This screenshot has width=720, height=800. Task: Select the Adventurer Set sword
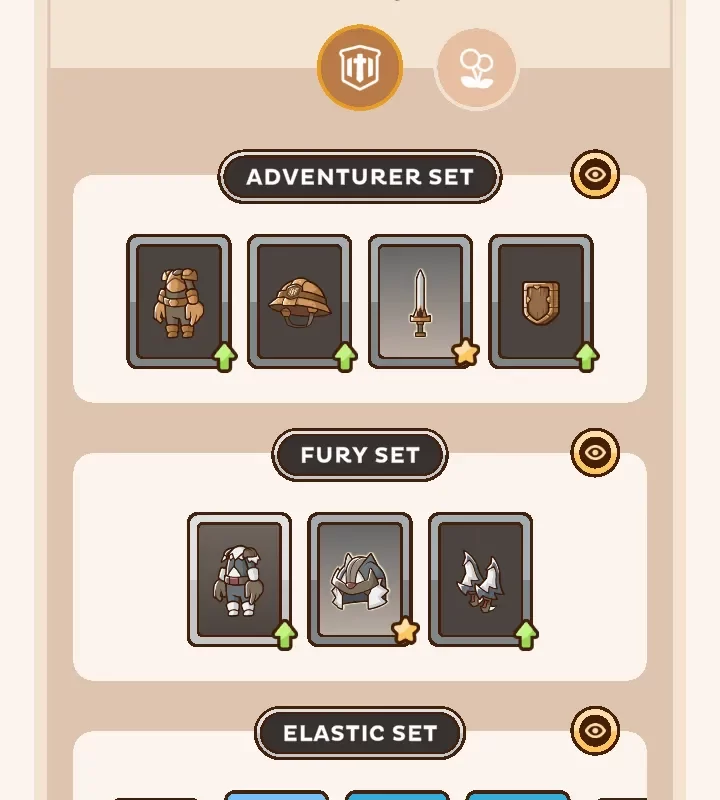[420, 301]
